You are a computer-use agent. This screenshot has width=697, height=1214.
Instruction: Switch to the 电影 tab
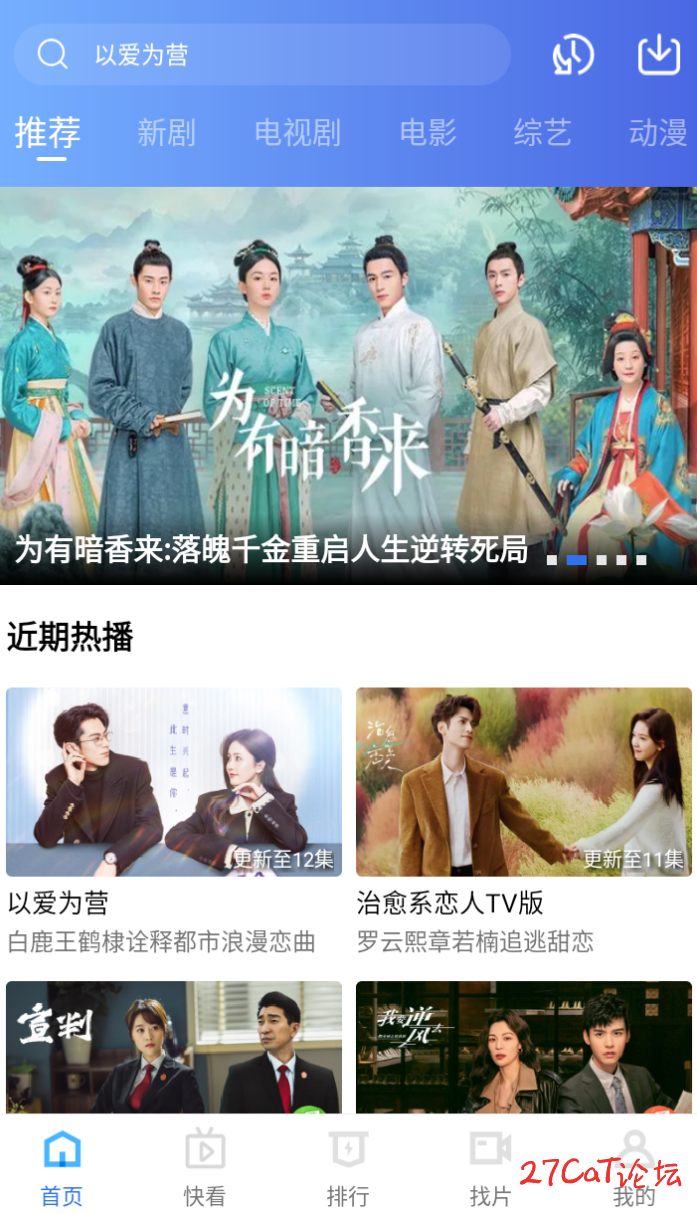(x=428, y=133)
